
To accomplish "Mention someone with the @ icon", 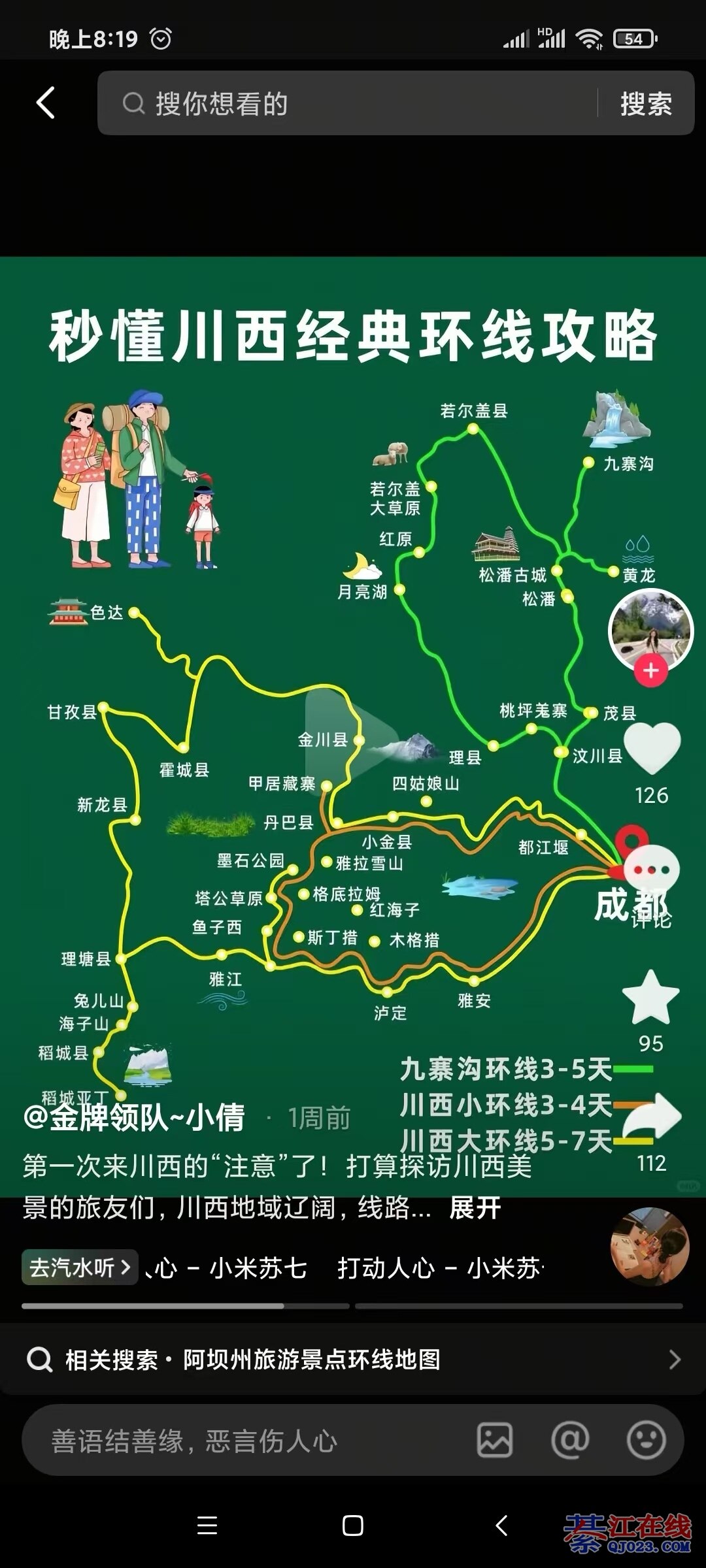I will coord(570,1440).
